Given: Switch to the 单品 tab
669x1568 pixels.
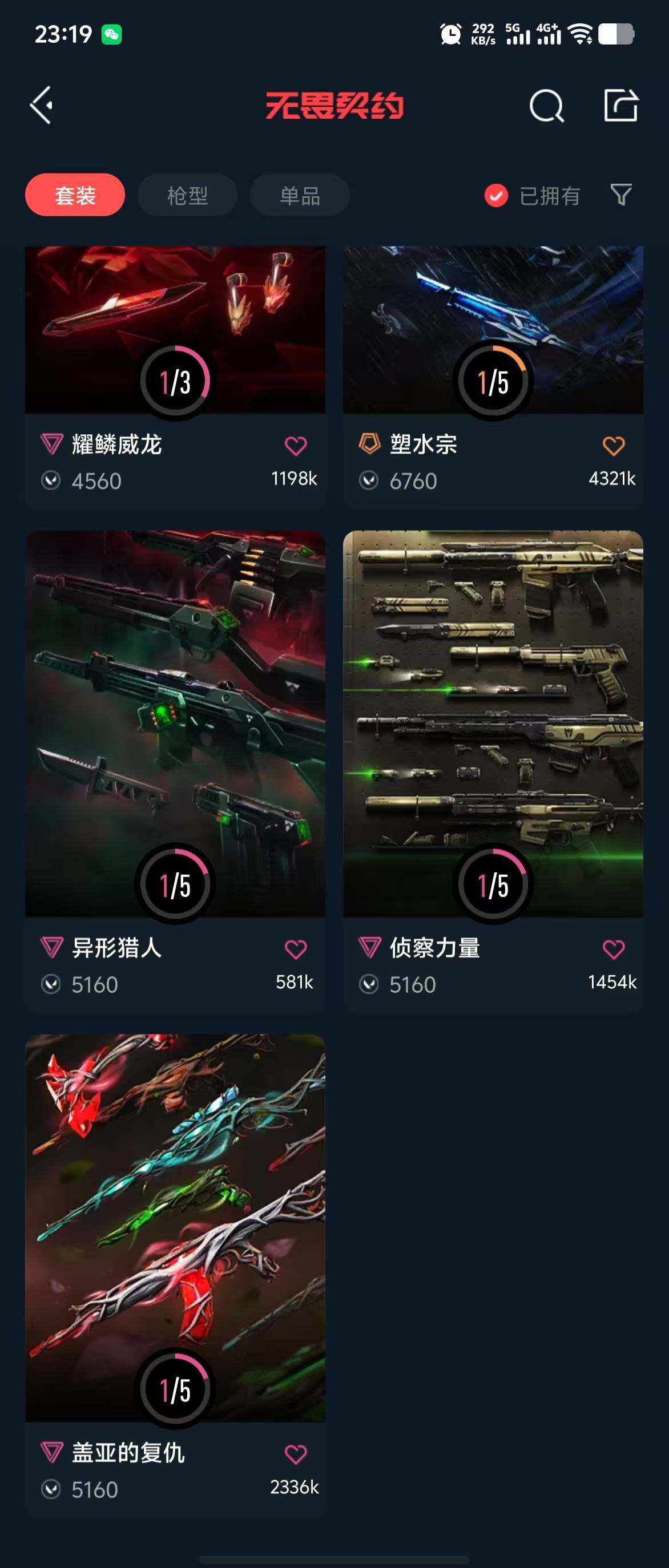Looking at the screenshot, I should 300,195.
